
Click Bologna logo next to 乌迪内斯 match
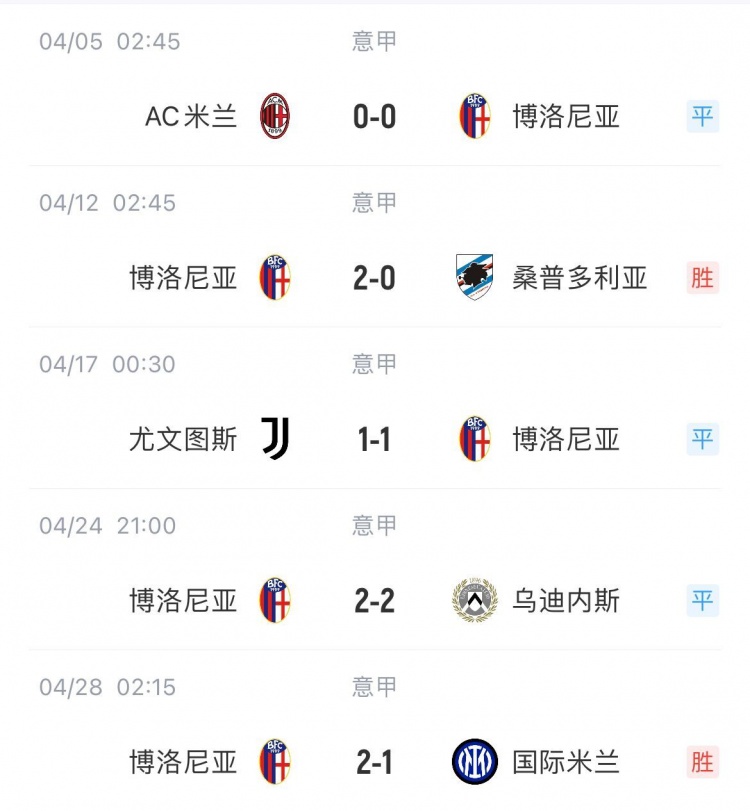276,600
